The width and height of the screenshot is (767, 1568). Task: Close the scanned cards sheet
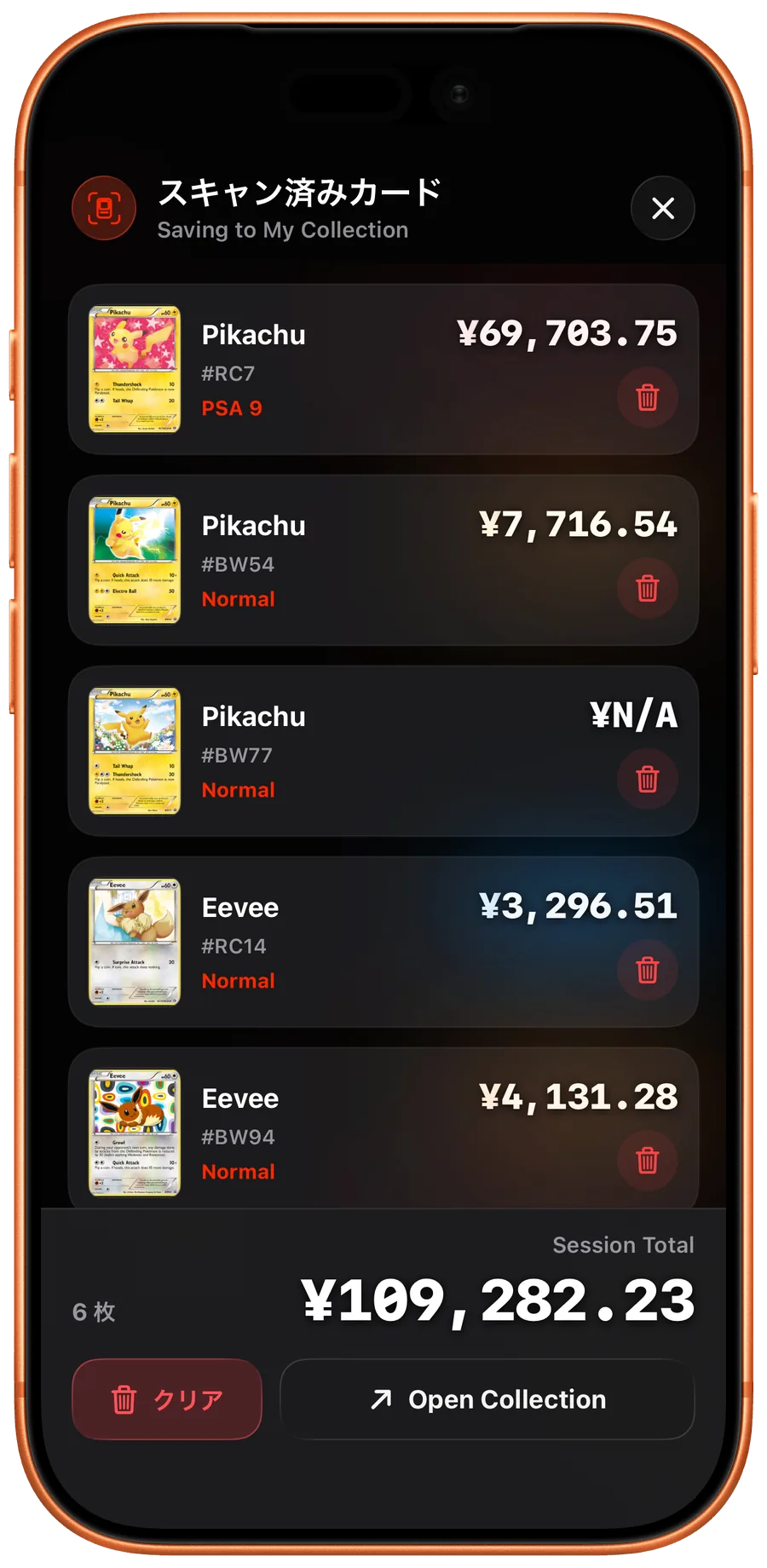[662, 208]
